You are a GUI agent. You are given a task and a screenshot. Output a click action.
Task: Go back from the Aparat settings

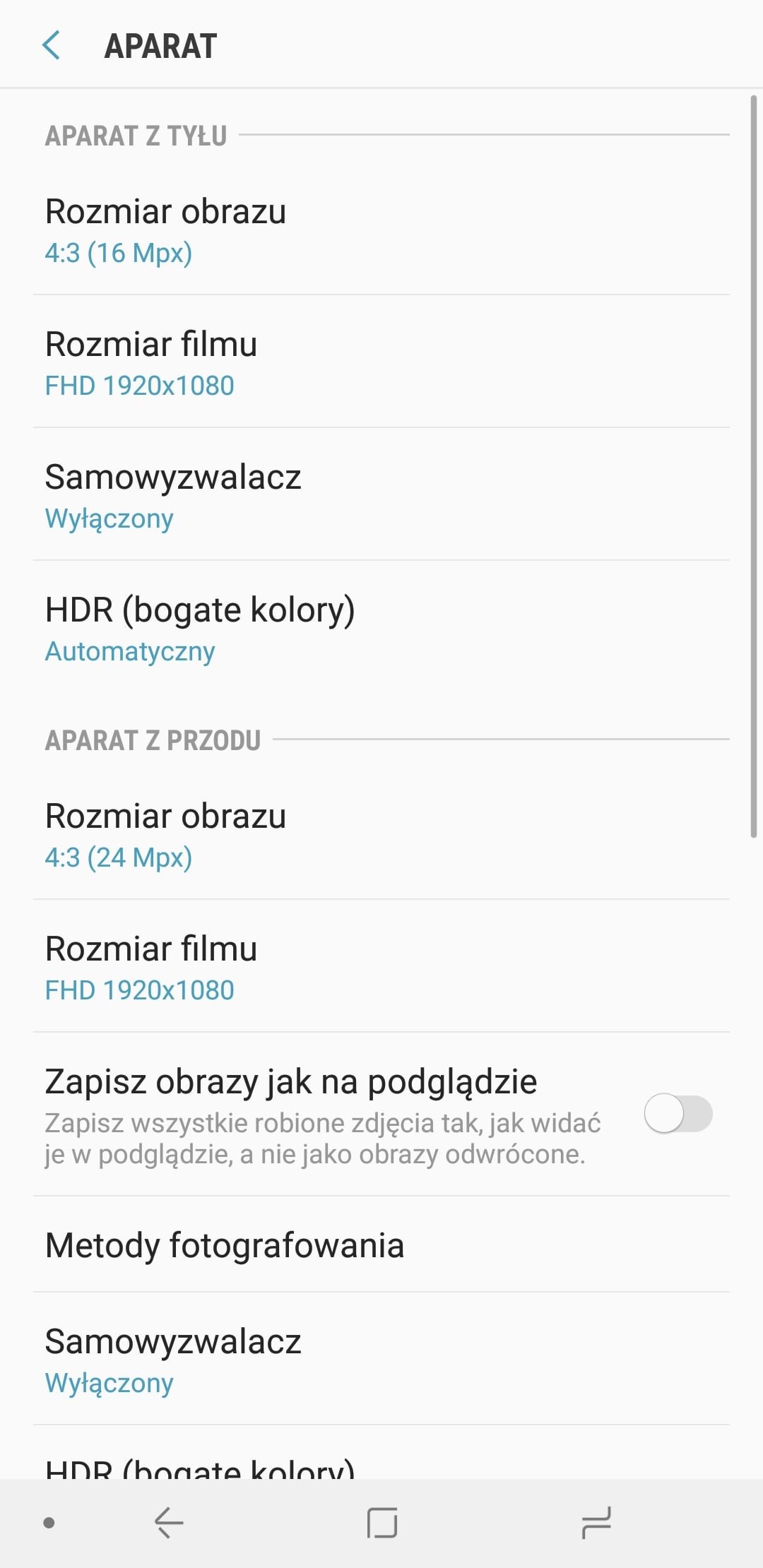point(52,46)
